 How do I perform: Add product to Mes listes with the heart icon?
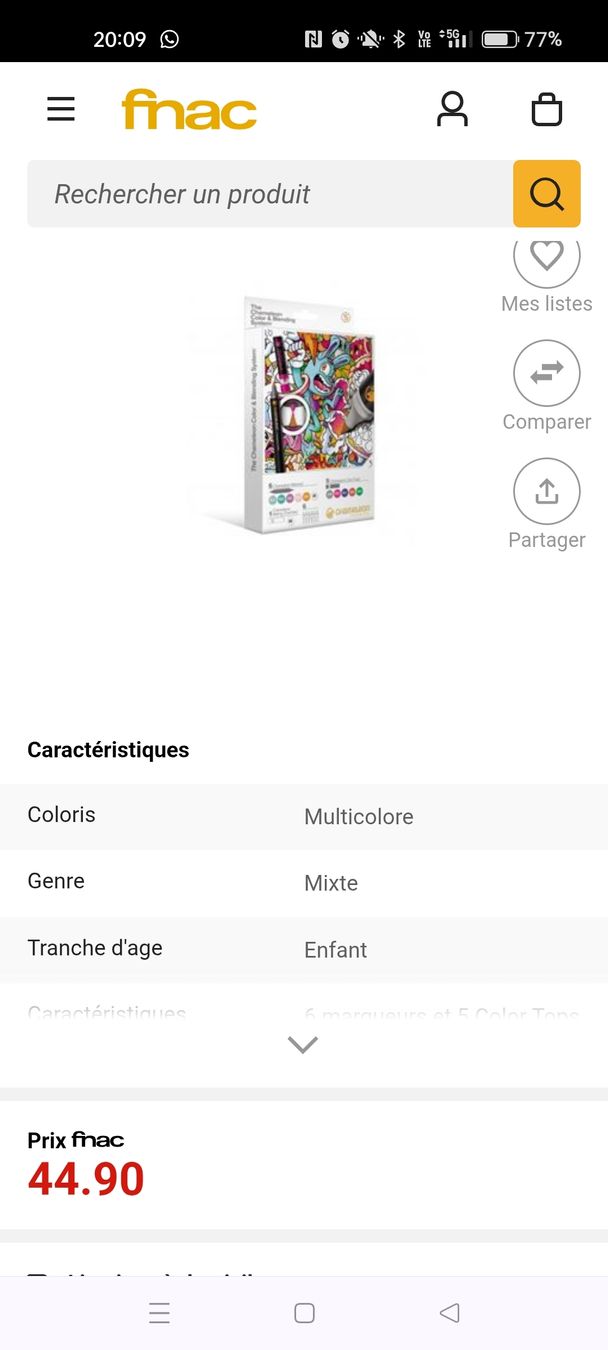[547, 258]
